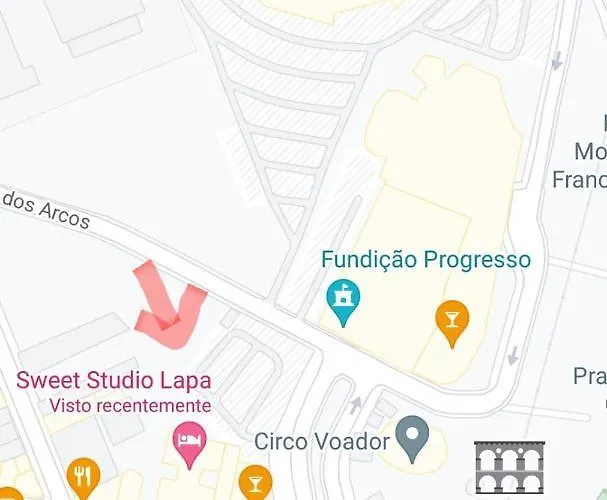The image size is (607, 500).
Task: Select the Sweet Studio Lapa hotel pin
Action: pyautogui.click(x=189, y=441)
